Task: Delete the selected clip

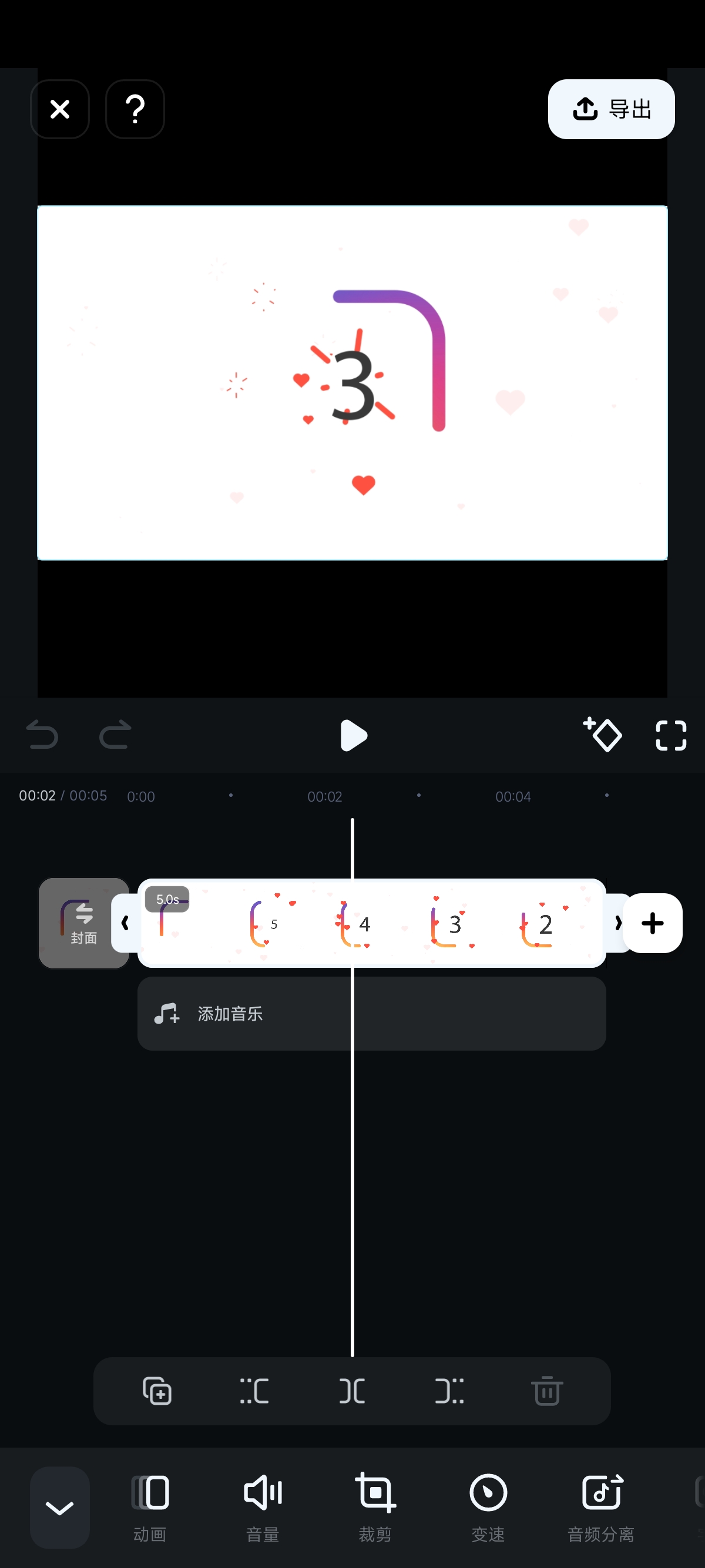Action: (547, 1391)
